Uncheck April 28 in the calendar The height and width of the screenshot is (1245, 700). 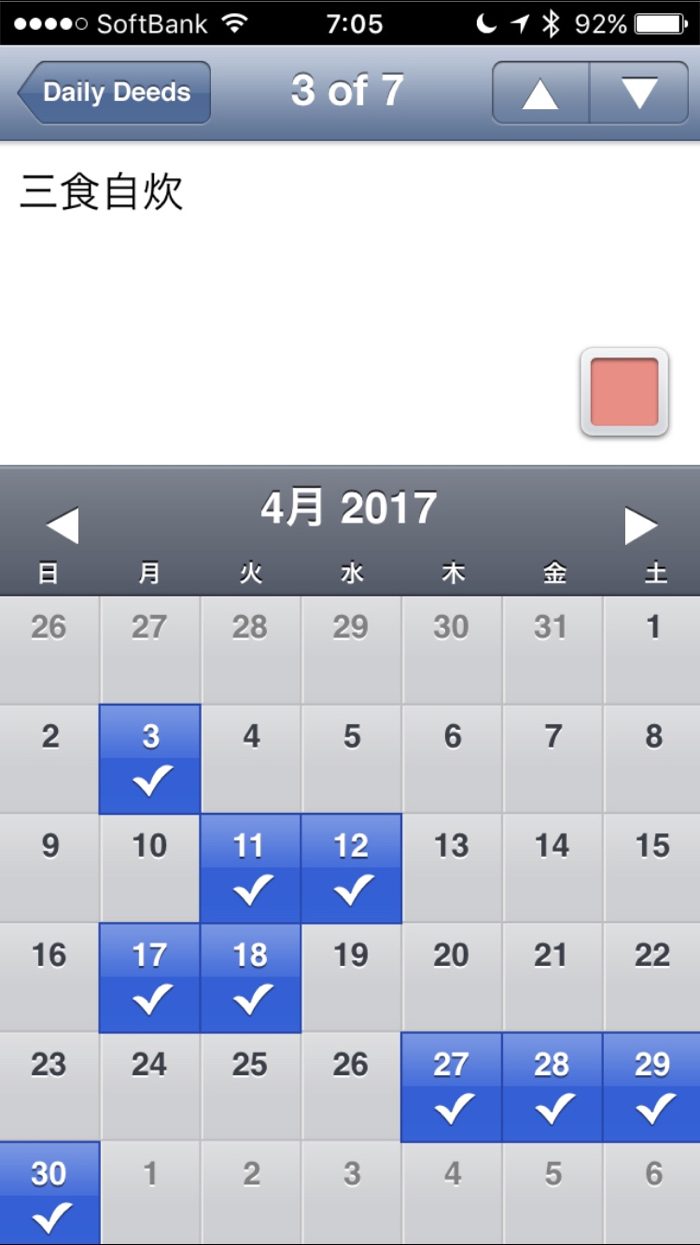(552, 1086)
